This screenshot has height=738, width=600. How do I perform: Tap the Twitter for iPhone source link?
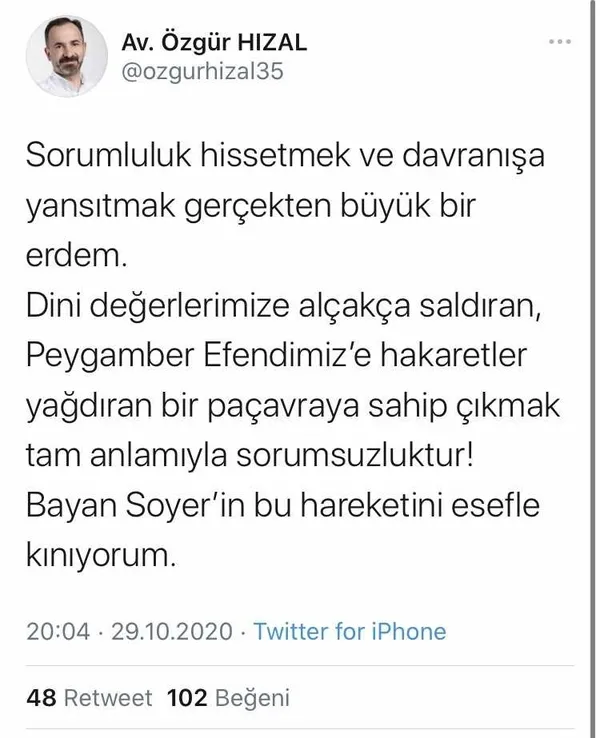pos(349,632)
